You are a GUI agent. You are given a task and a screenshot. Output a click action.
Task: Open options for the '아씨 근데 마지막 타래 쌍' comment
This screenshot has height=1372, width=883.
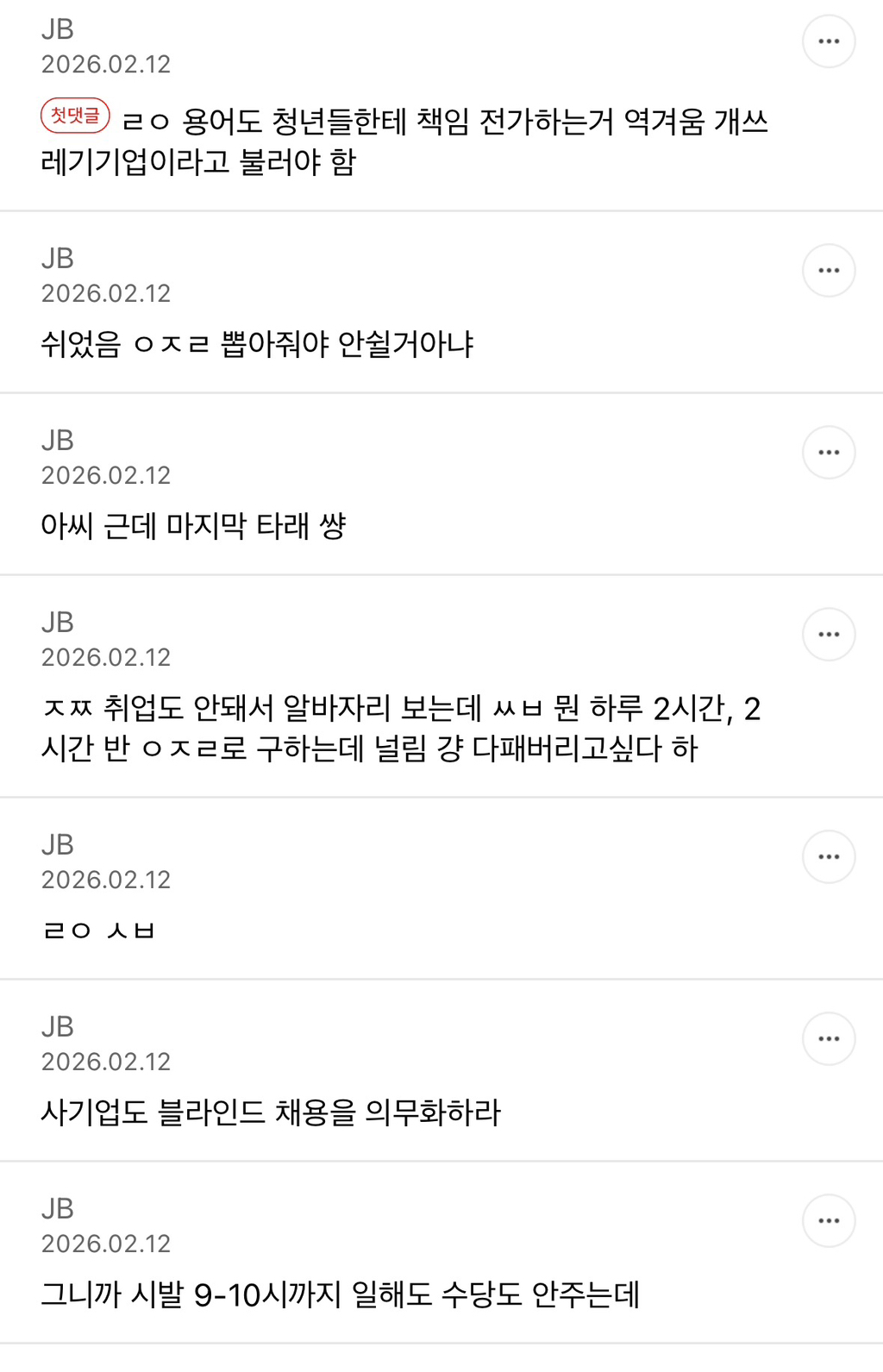coord(828,451)
